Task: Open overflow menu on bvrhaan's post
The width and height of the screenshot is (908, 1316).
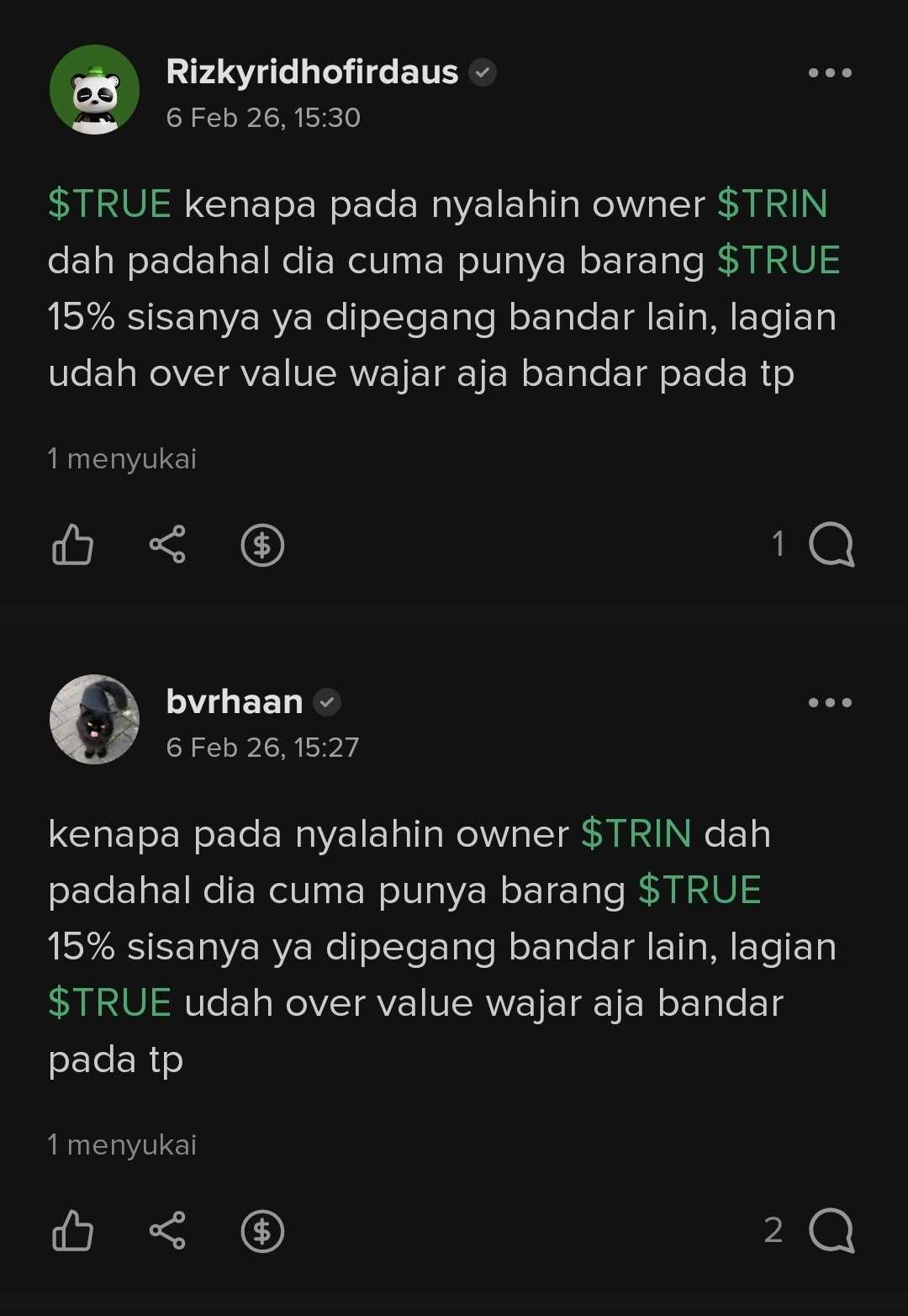Action: coord(830,703)
